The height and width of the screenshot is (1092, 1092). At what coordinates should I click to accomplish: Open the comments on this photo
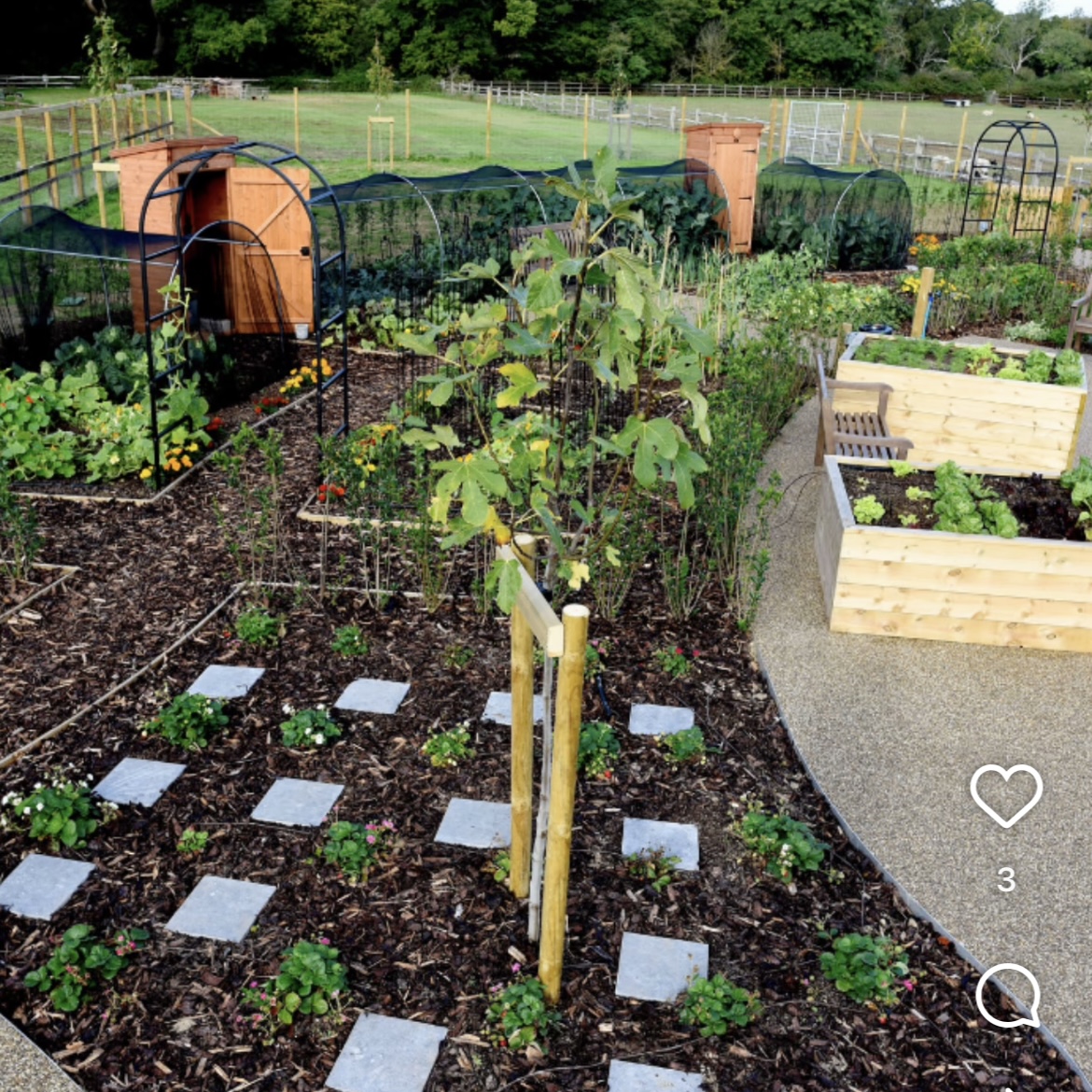point(1007,996)
